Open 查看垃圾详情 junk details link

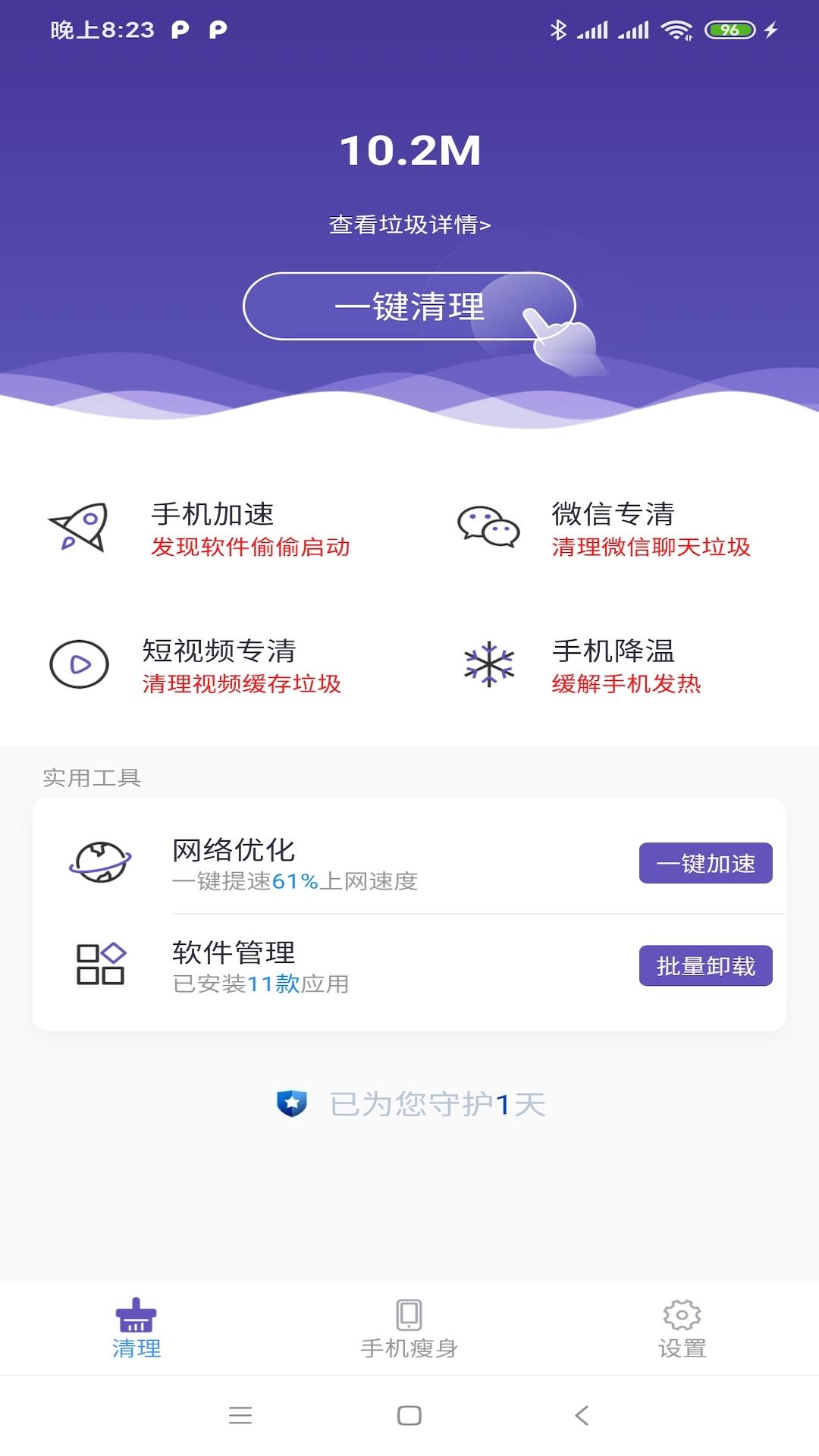[409, 224]
